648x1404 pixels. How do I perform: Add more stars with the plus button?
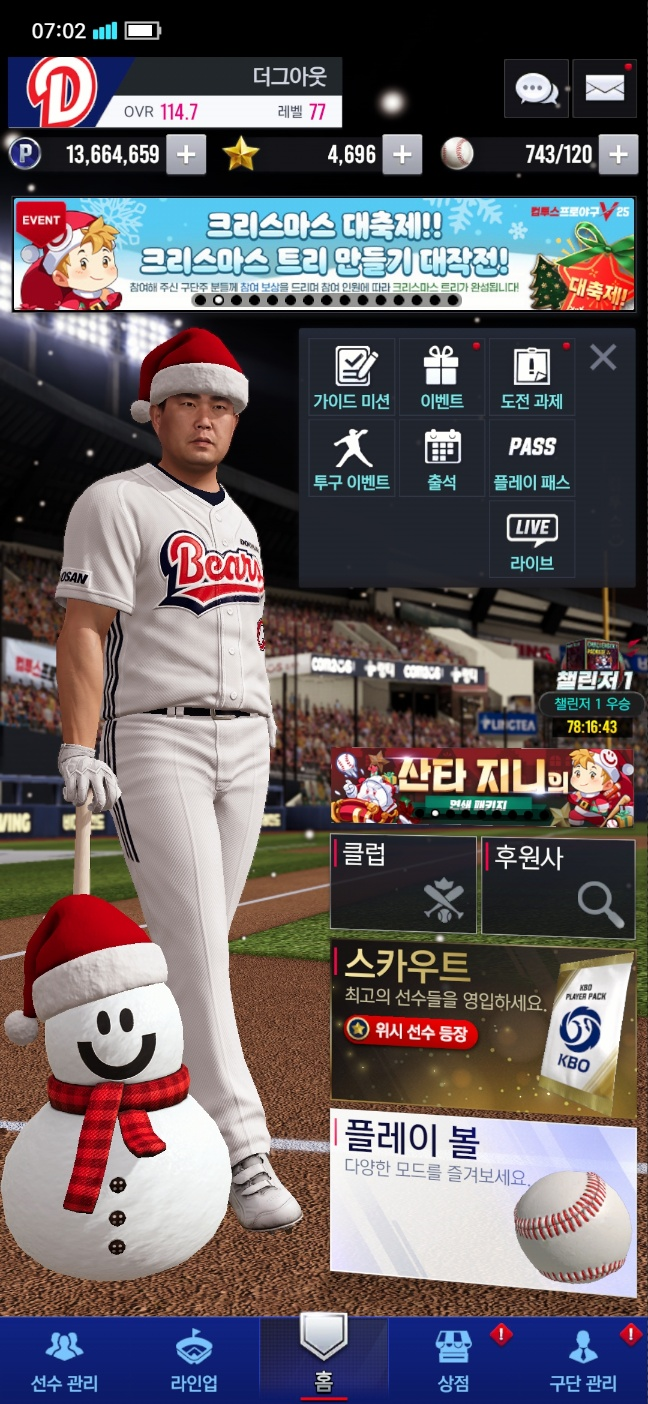tap(402, 155)
